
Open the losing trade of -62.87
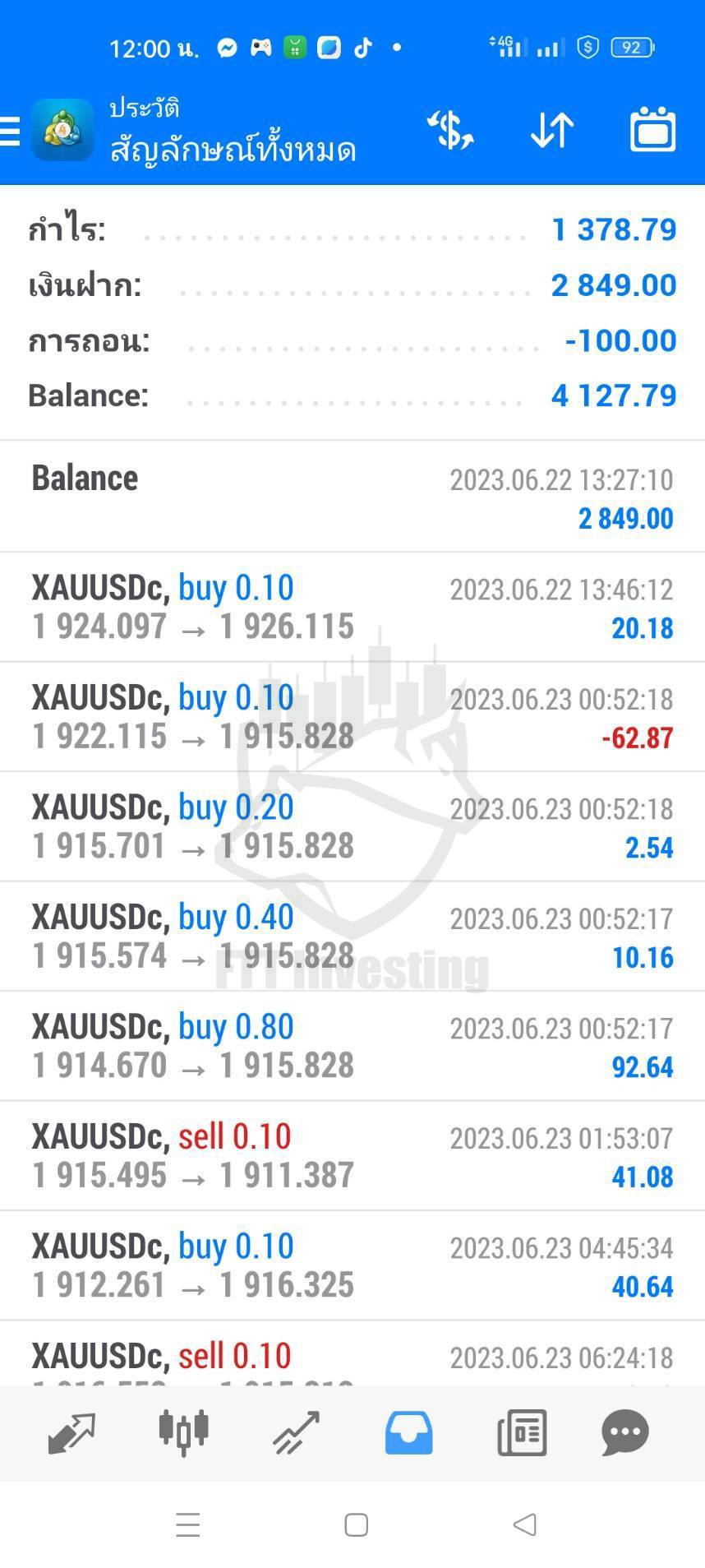pyautogui.click(x=352, y=717)
